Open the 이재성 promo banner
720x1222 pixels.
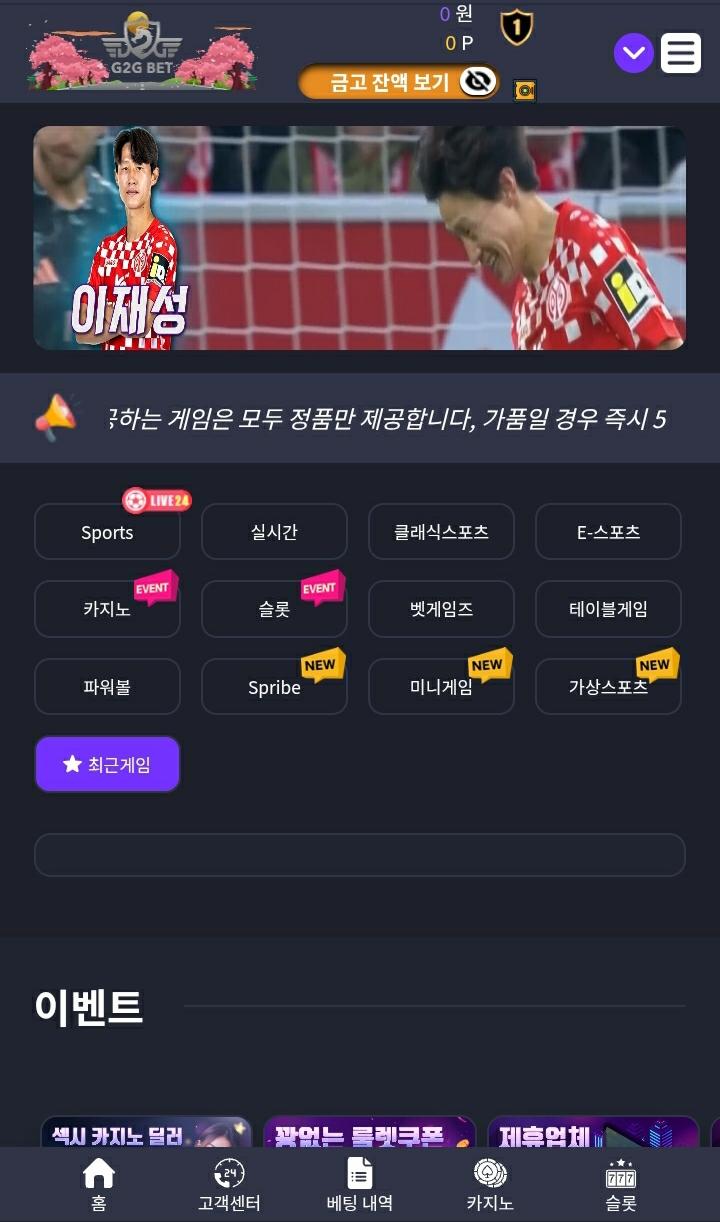360,238
